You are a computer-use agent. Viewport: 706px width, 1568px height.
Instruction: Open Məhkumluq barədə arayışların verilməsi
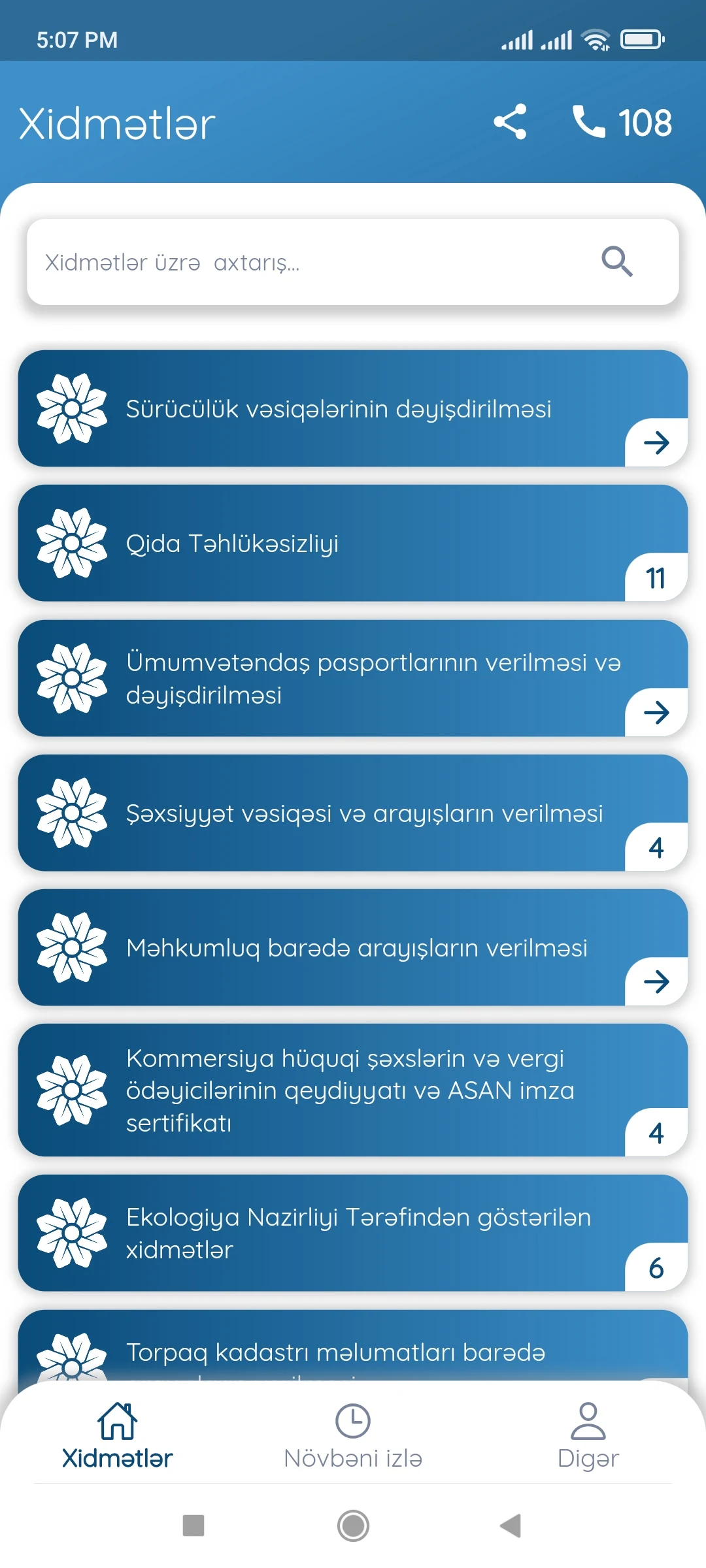click(x=353, y=947)
